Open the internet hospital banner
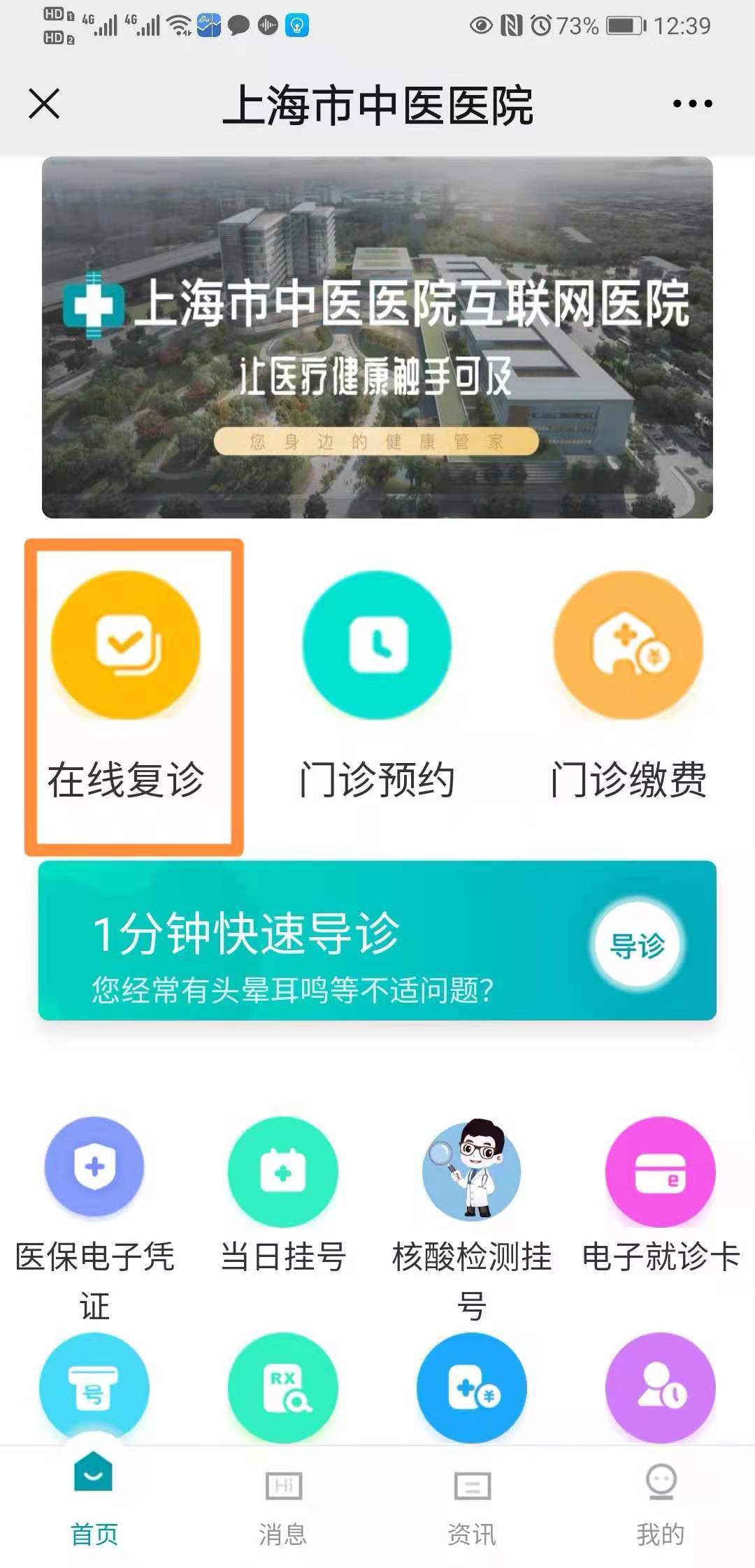This screenshot has height=1568, width=755. pyautogui.click(x=377, y=337)
